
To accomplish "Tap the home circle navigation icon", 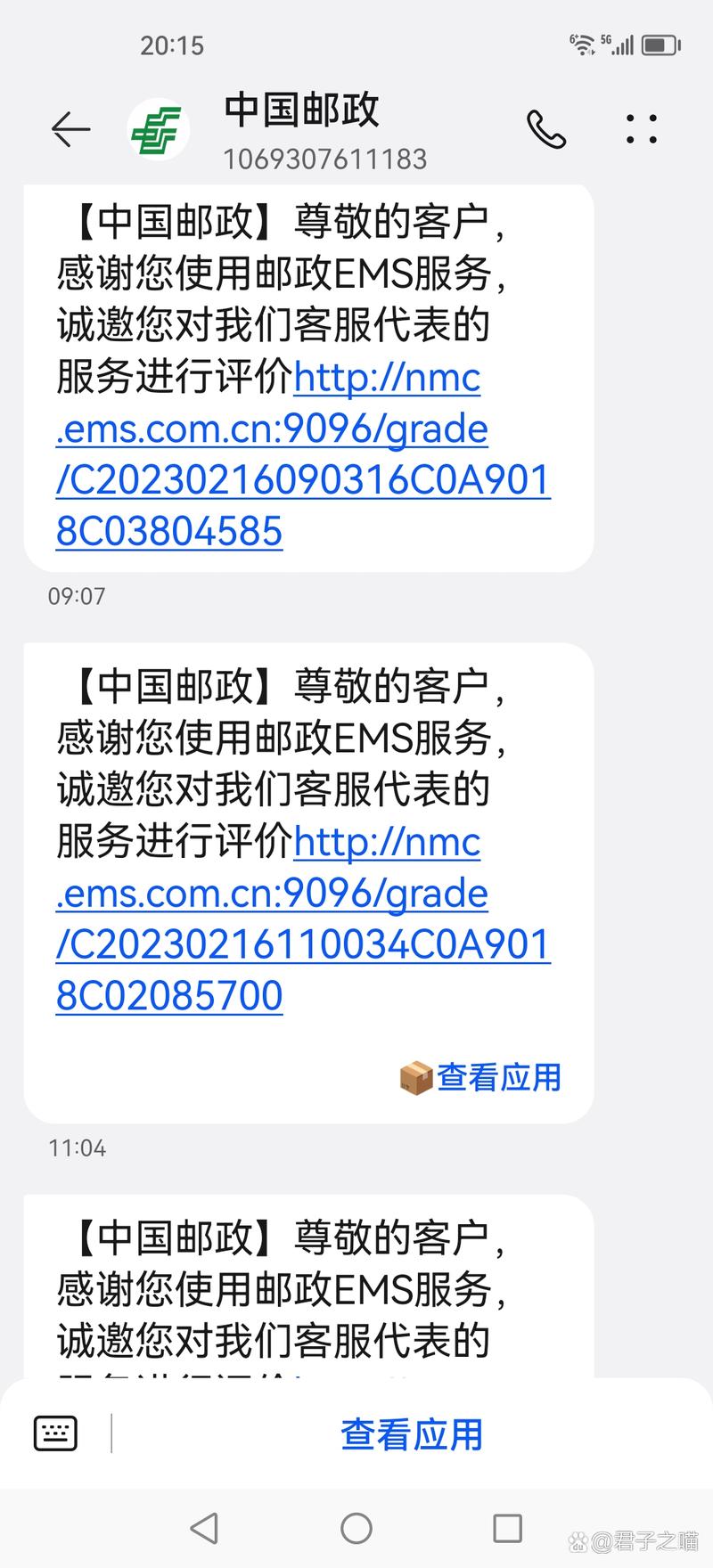I will pos(356,1527).
